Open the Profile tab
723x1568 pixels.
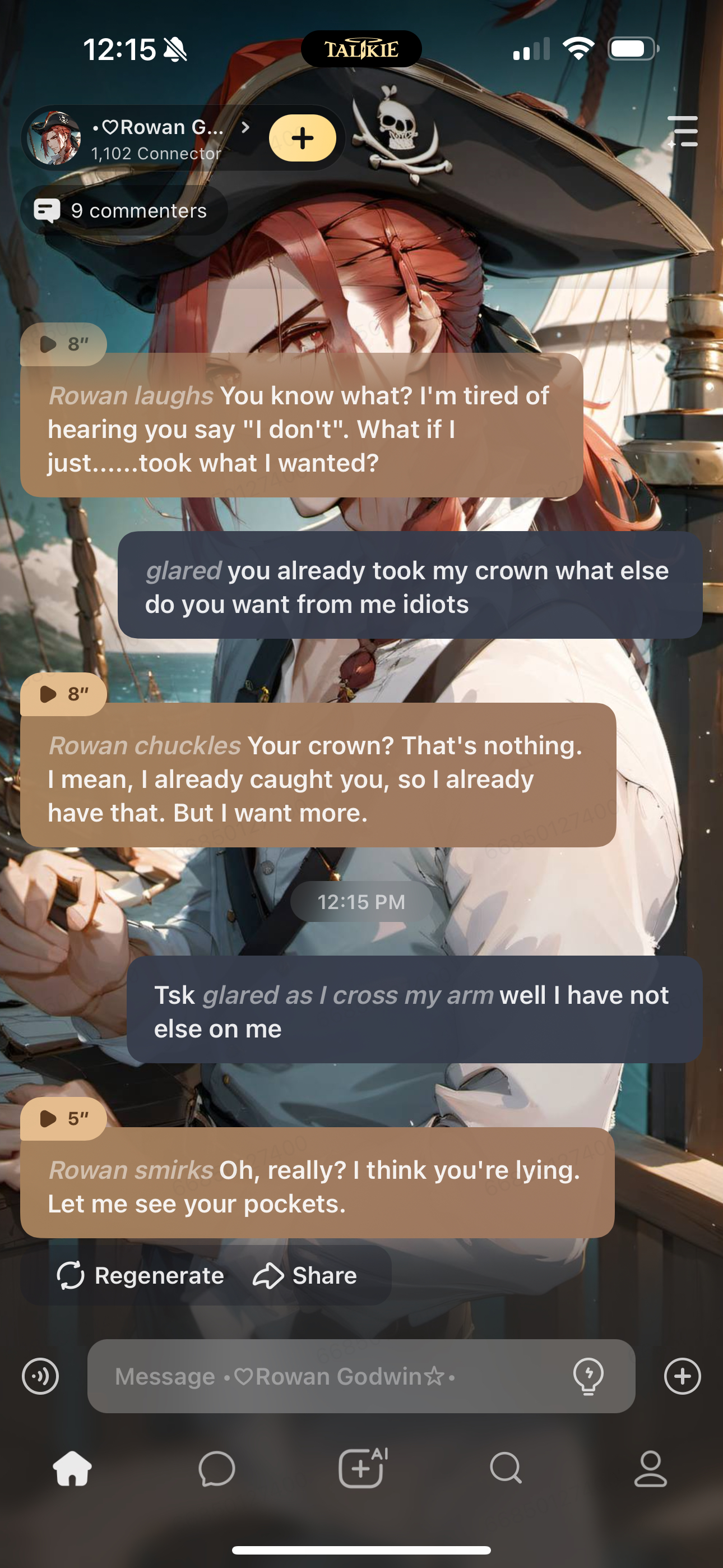click(650, 1468)
